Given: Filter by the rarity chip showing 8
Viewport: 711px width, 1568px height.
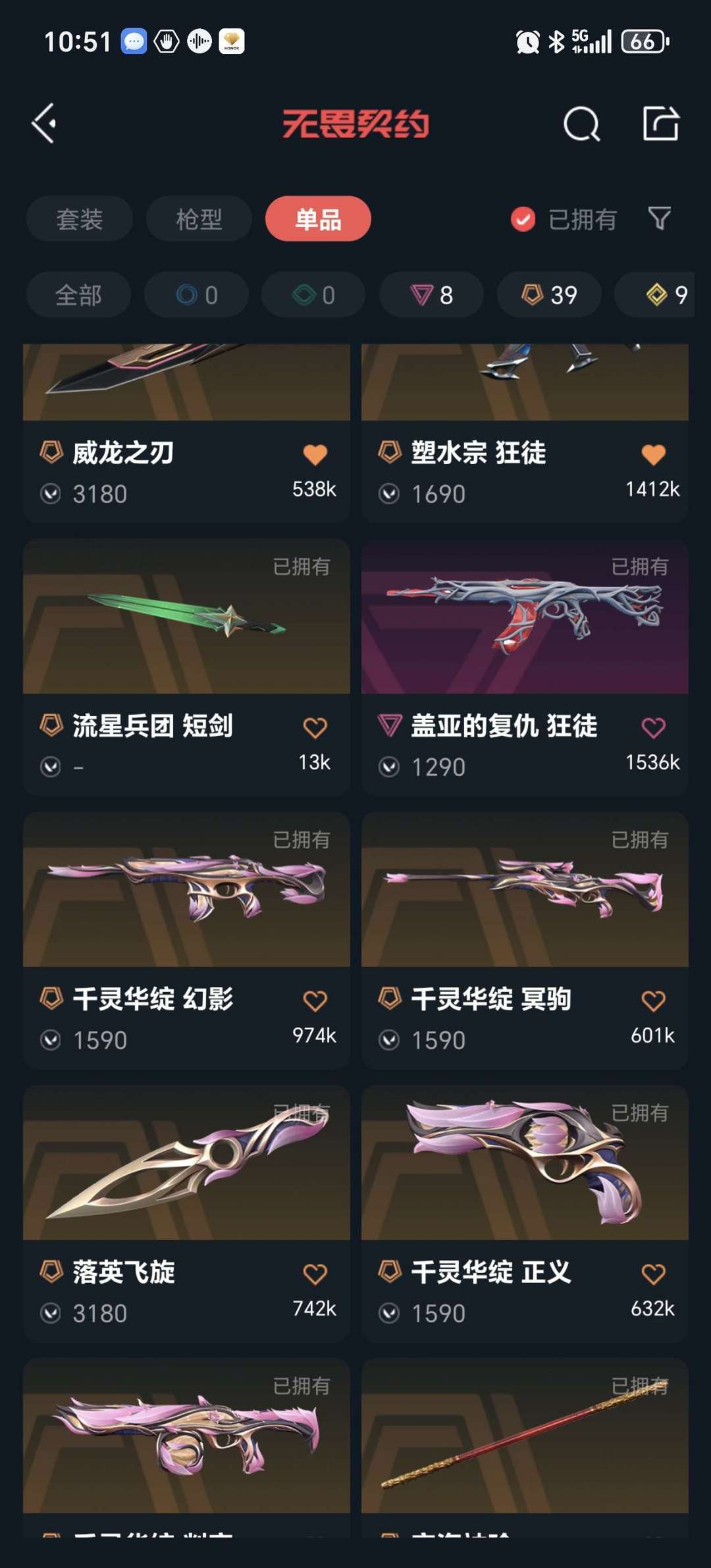Looking at the screenshot, I should 431,294.
